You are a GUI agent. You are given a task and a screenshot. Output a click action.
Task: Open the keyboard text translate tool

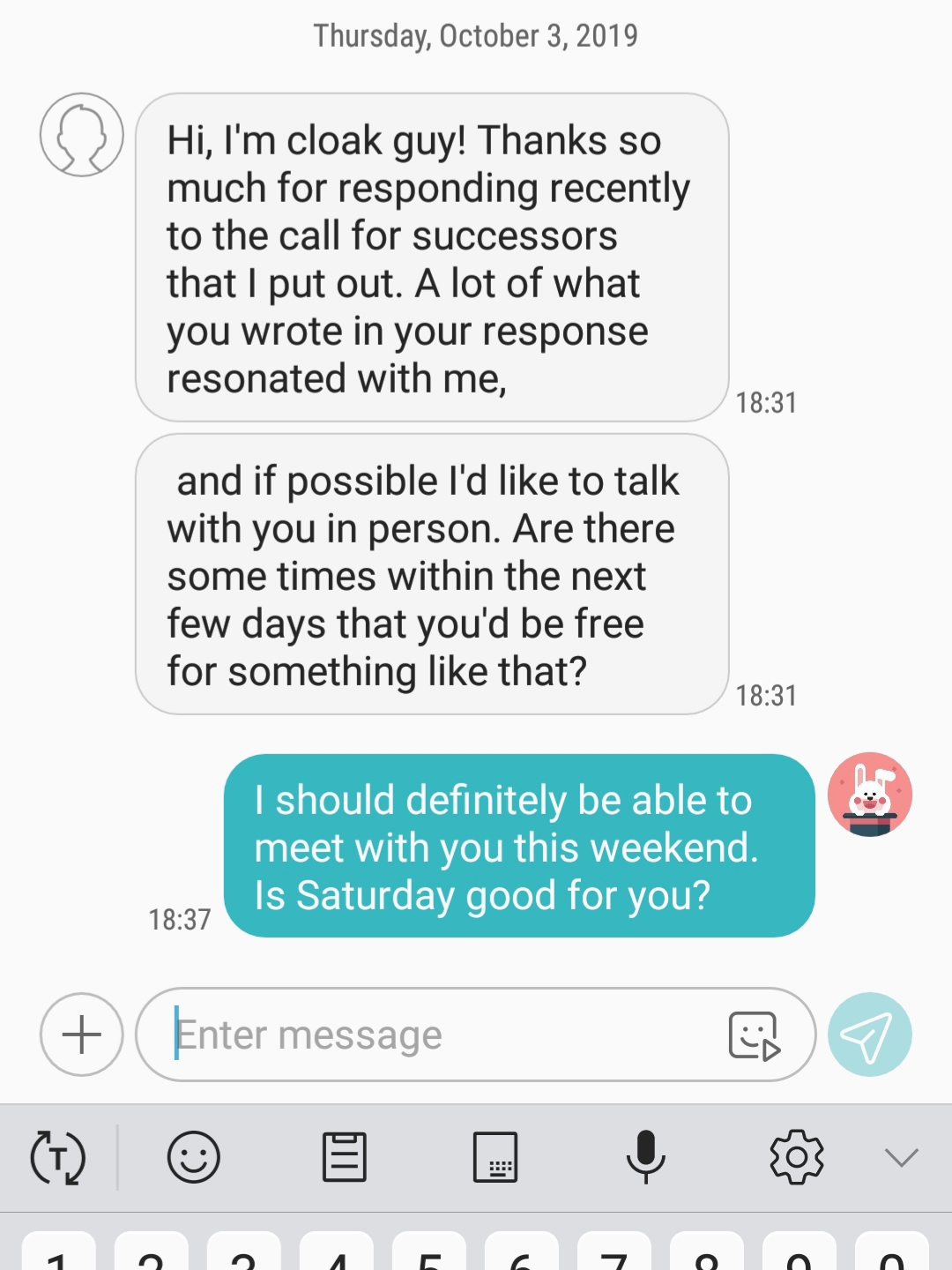pos(58,1157)
